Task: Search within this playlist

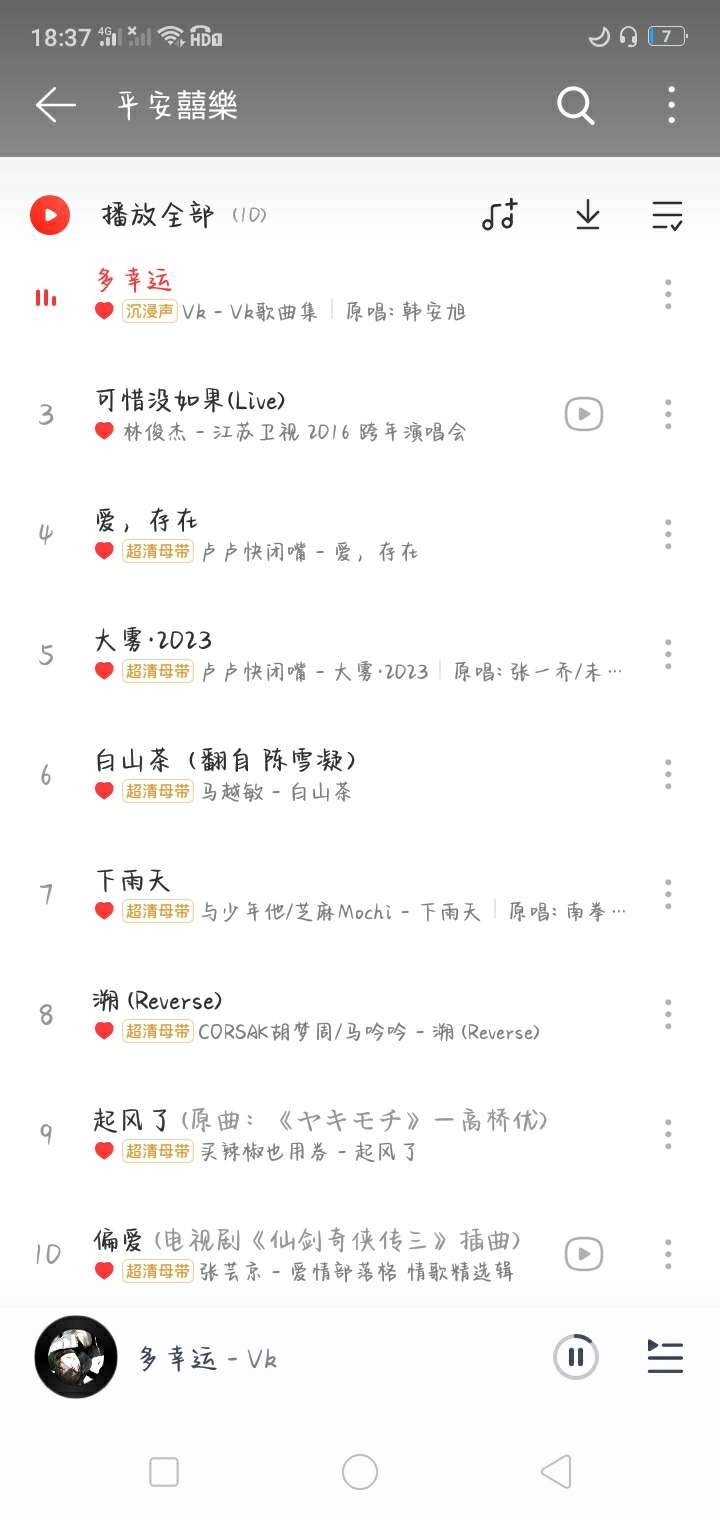Action: click(x=575, y=105)
